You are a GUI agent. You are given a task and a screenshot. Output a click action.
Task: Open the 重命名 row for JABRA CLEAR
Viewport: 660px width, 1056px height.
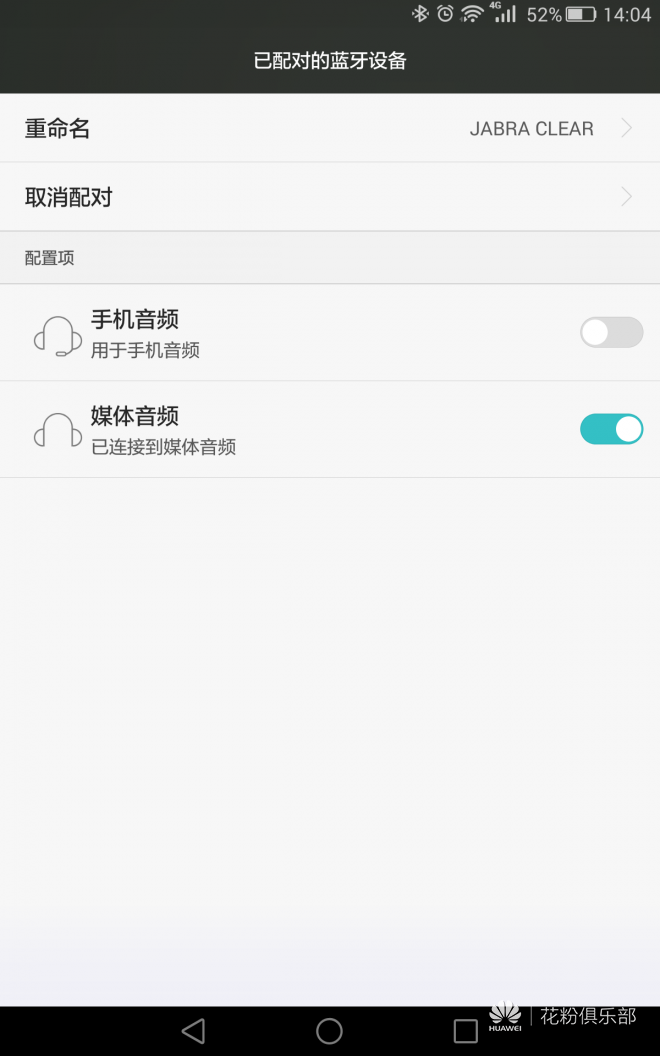click(330, 128)
